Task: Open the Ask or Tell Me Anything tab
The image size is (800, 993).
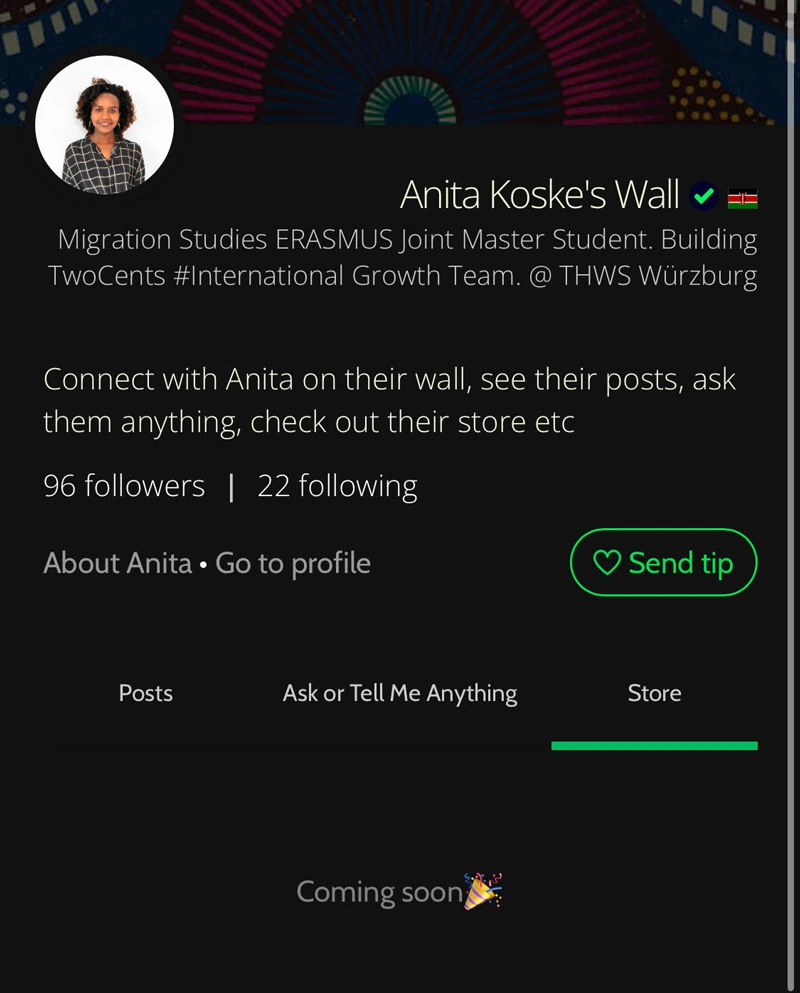Action: click(400, 694)
